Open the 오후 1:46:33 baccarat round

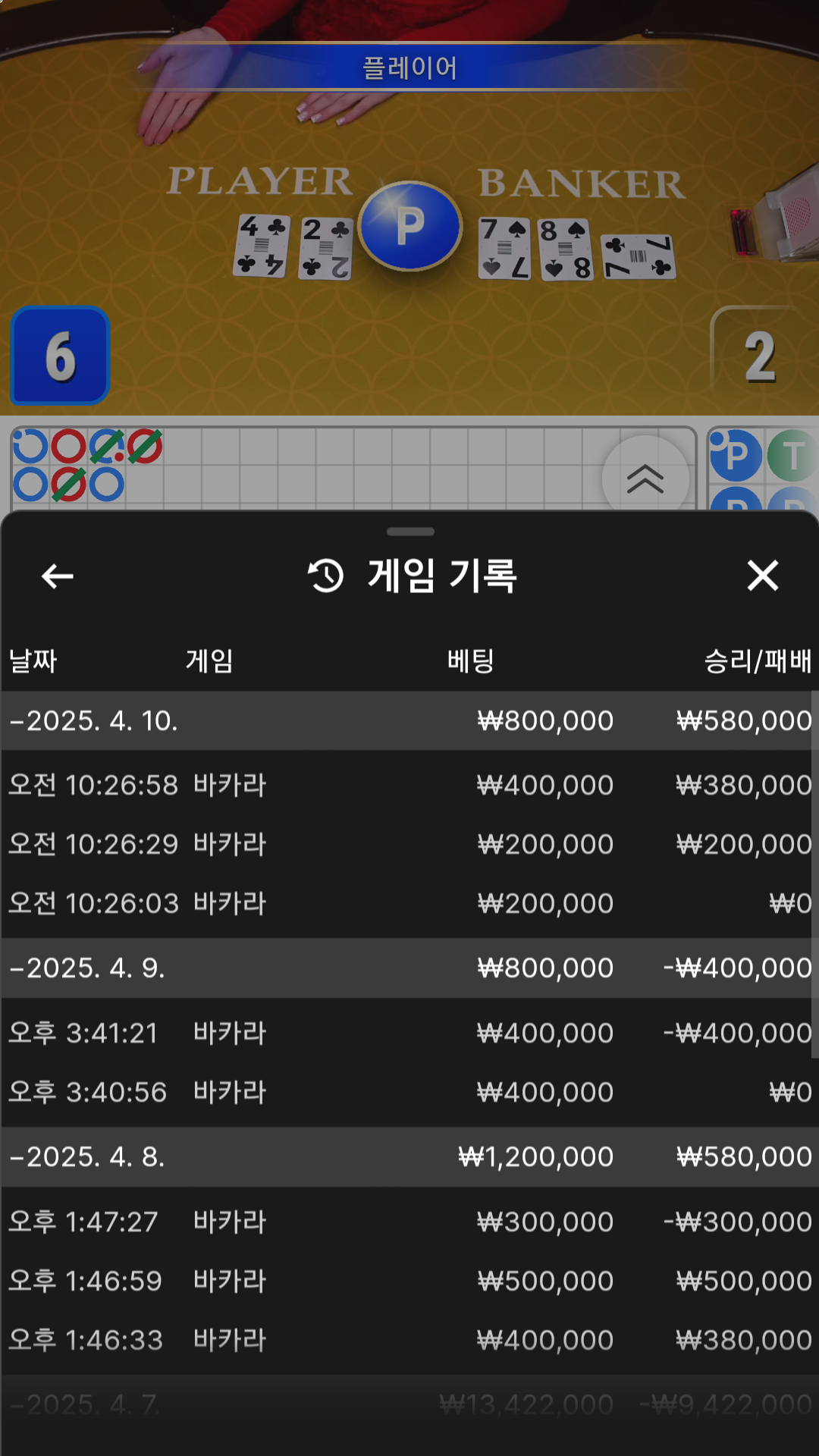pyautogui.click(x=409, y=1340)
